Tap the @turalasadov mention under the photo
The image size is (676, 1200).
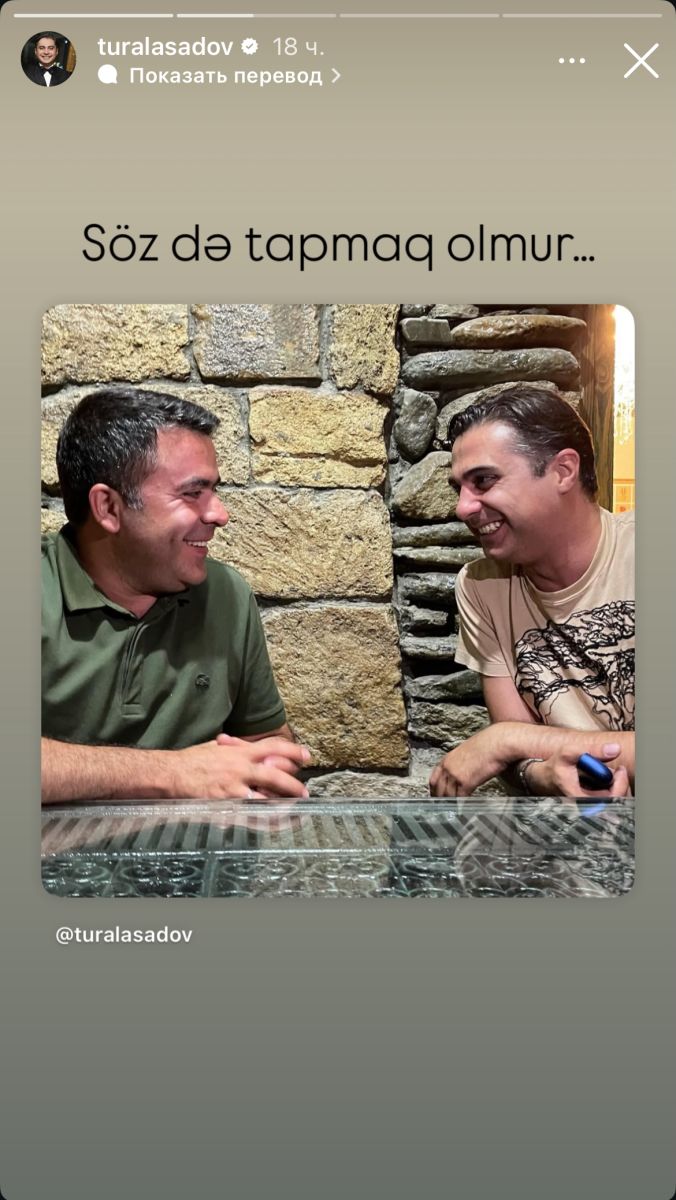pos(124,935)
